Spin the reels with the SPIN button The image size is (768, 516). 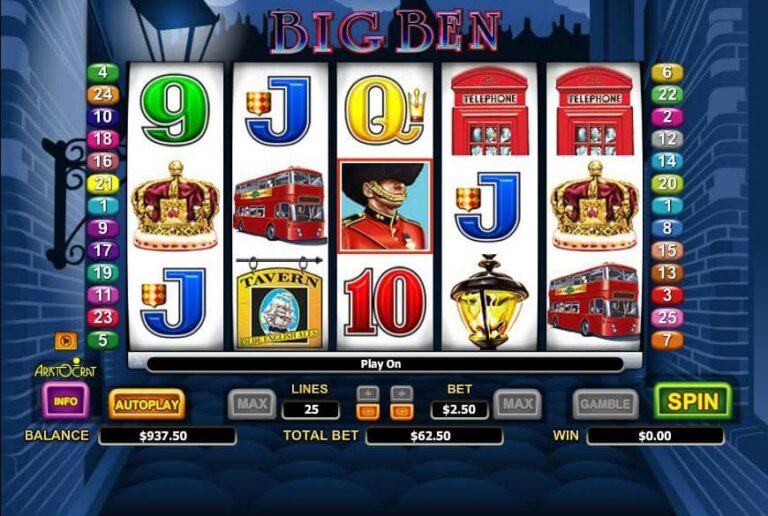point(692,402)
